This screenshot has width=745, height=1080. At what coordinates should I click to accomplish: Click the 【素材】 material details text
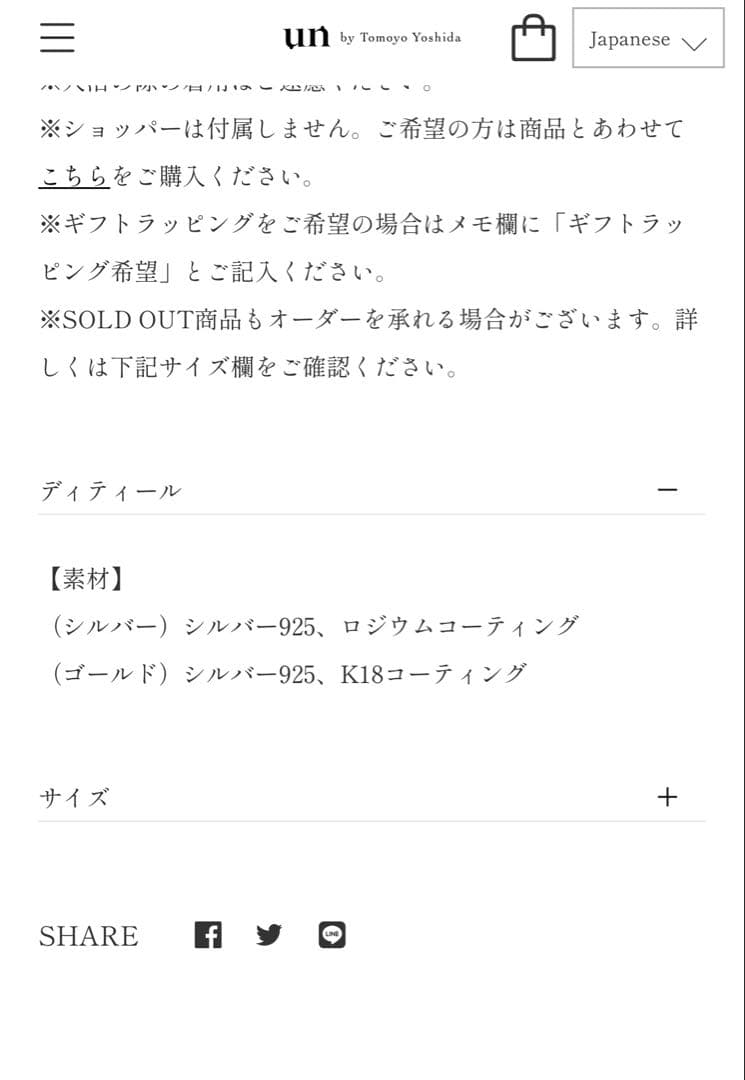(x=83, y=578)
